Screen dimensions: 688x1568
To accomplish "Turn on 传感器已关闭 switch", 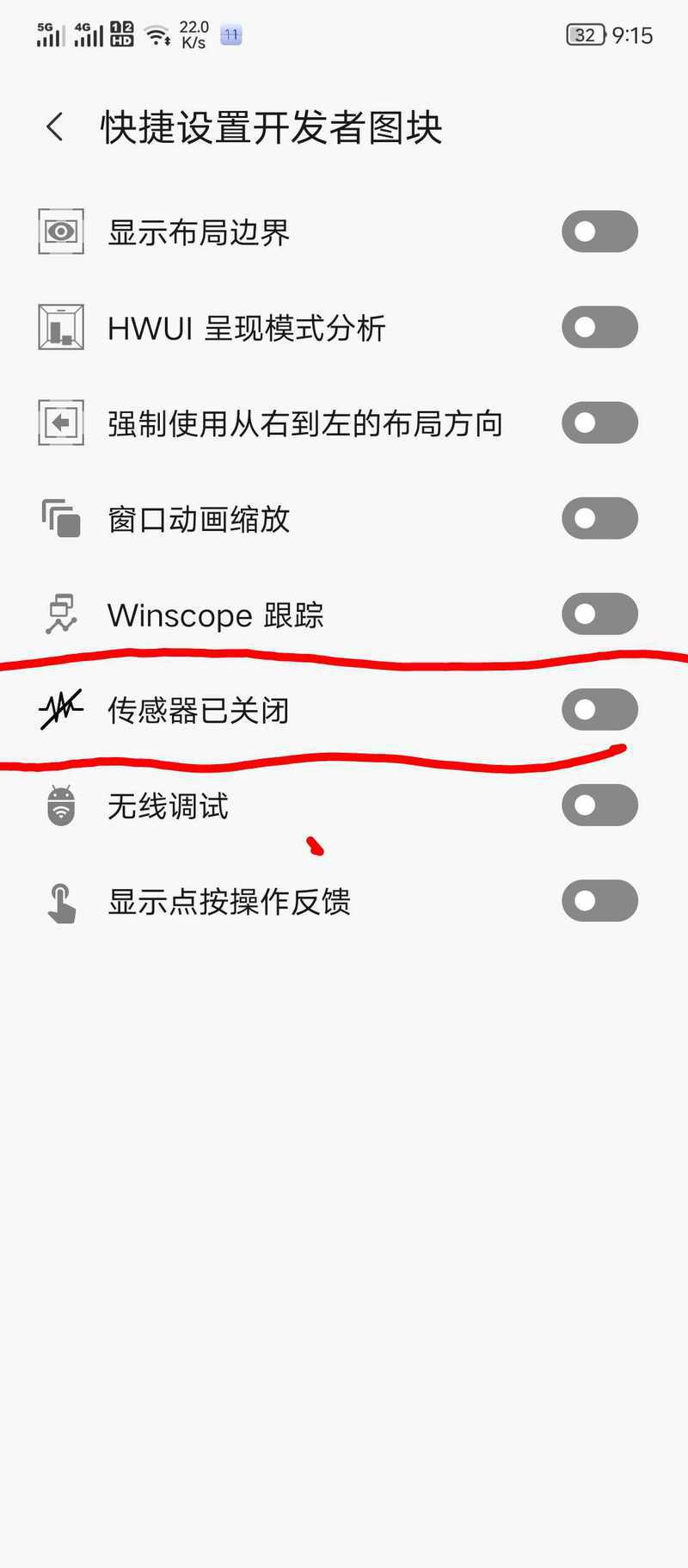I will pos(599,709).
